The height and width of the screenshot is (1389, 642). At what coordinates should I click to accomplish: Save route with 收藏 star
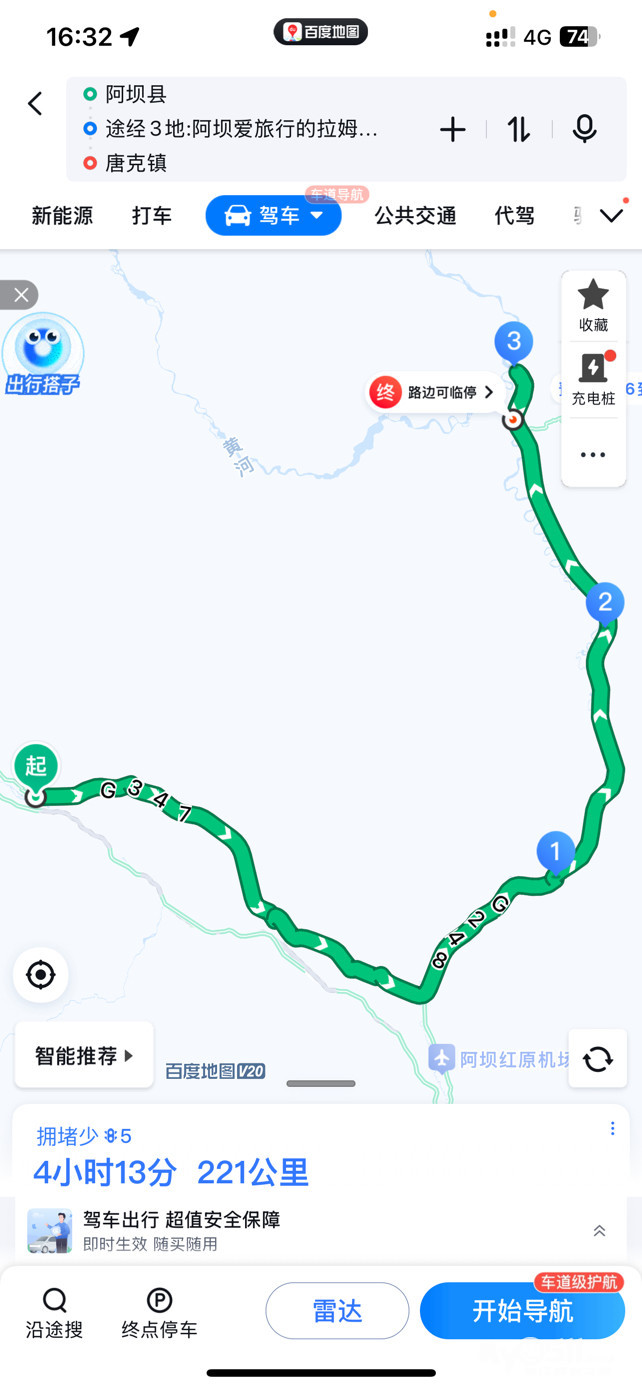coord(593,305)
